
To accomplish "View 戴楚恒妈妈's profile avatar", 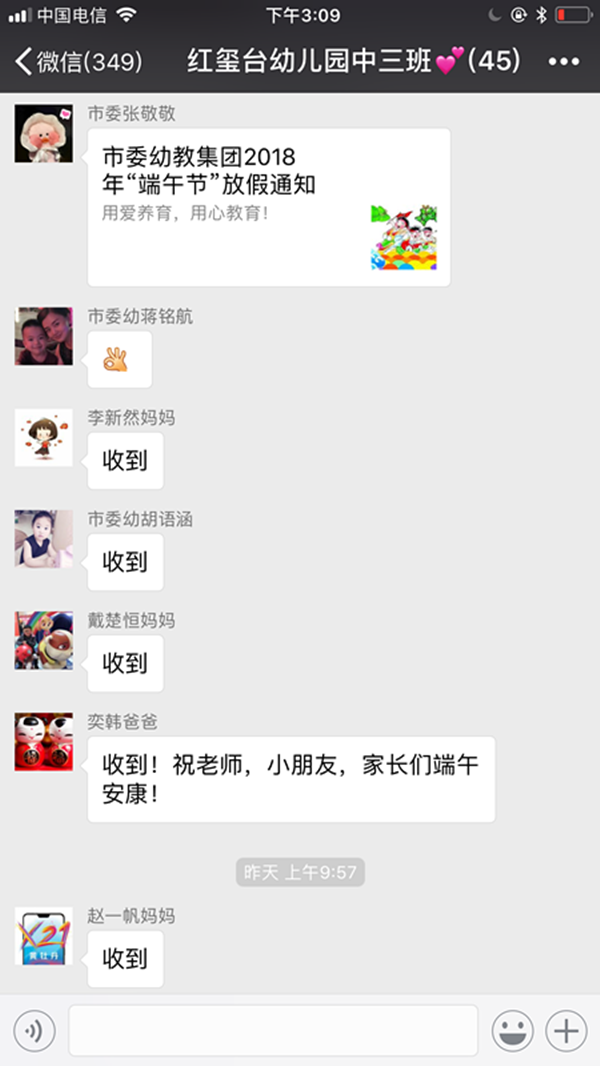I will tap(44, 640).
